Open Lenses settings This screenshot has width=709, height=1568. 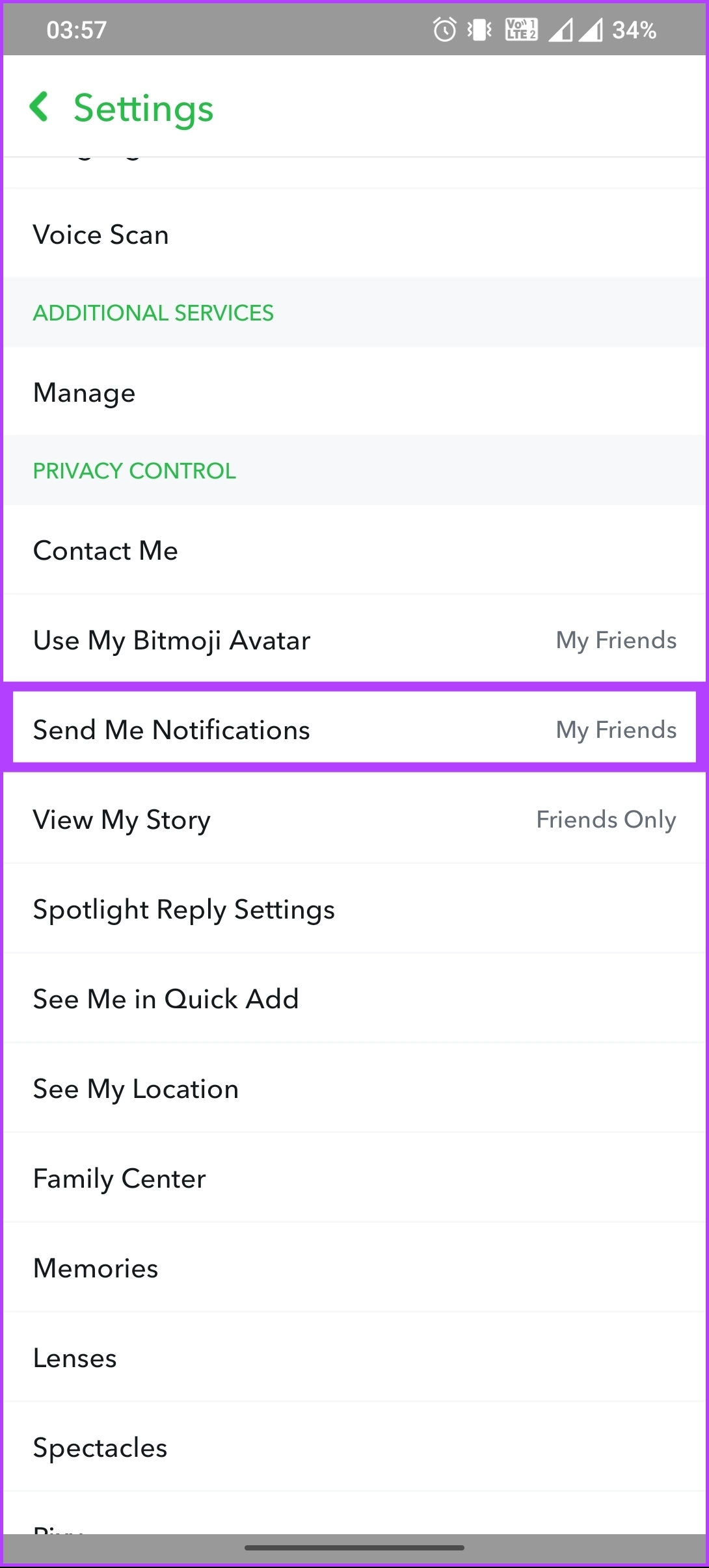[x=354, y=1357]
